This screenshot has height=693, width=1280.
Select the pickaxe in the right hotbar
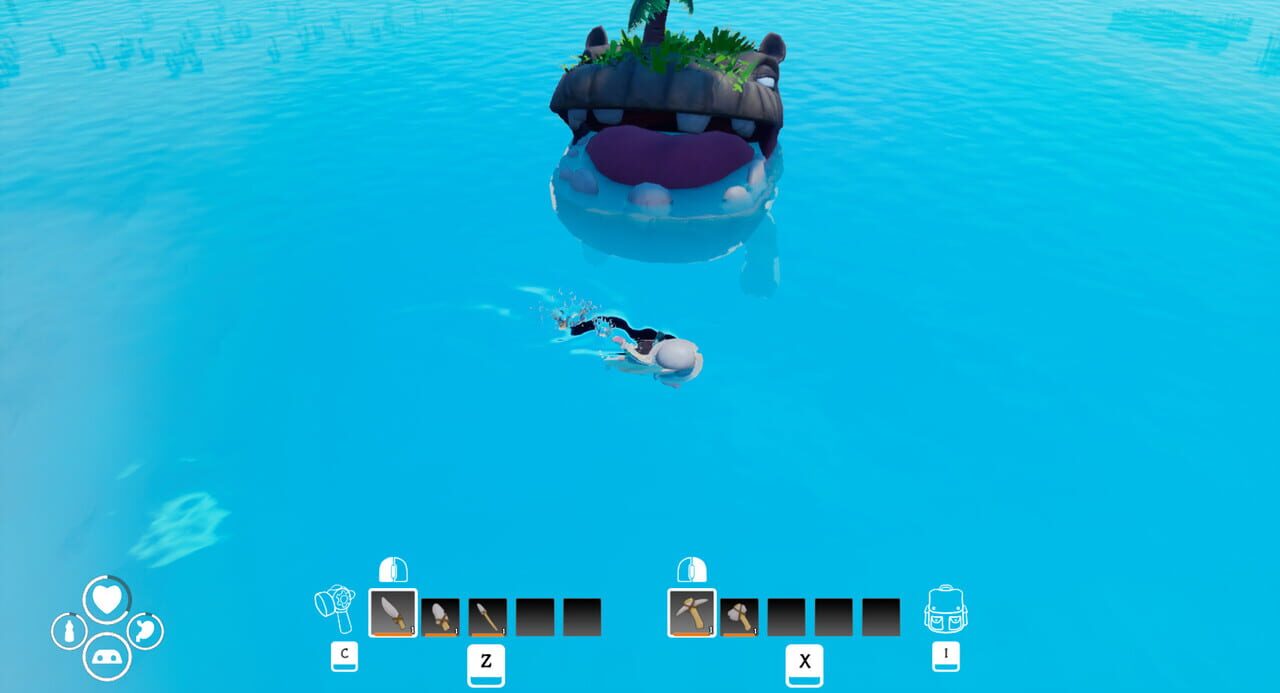click(692, 613)
